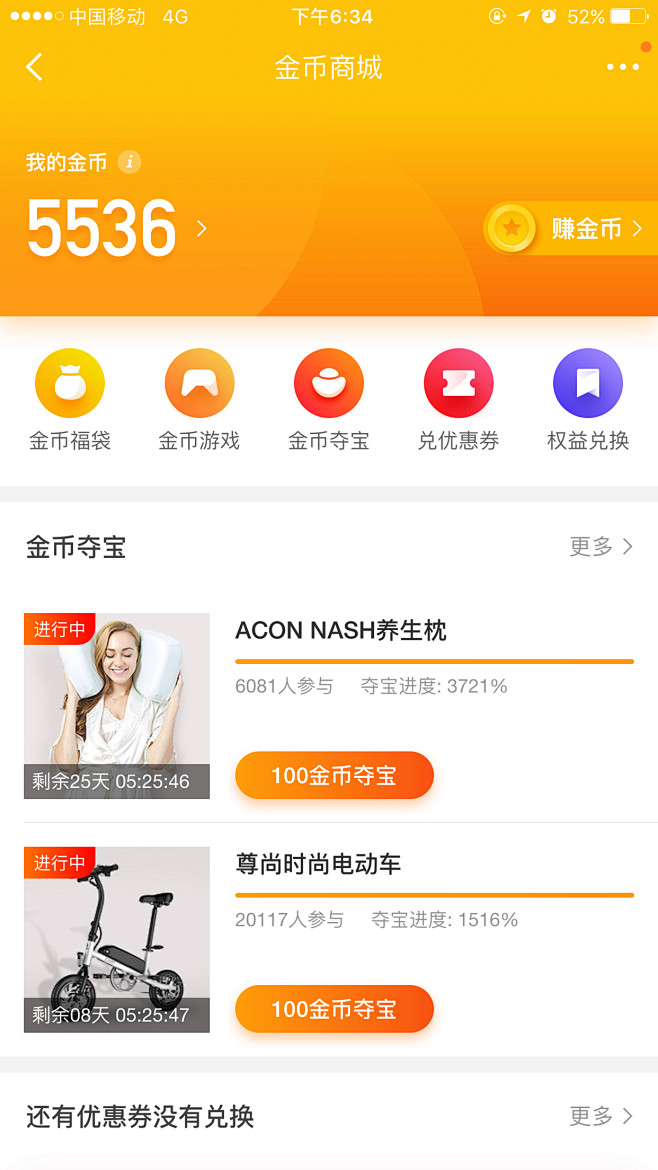Go back using the header arrow
Image resolution: width=658 pixels, height=1170 pixels.
[x=35, y=68]
